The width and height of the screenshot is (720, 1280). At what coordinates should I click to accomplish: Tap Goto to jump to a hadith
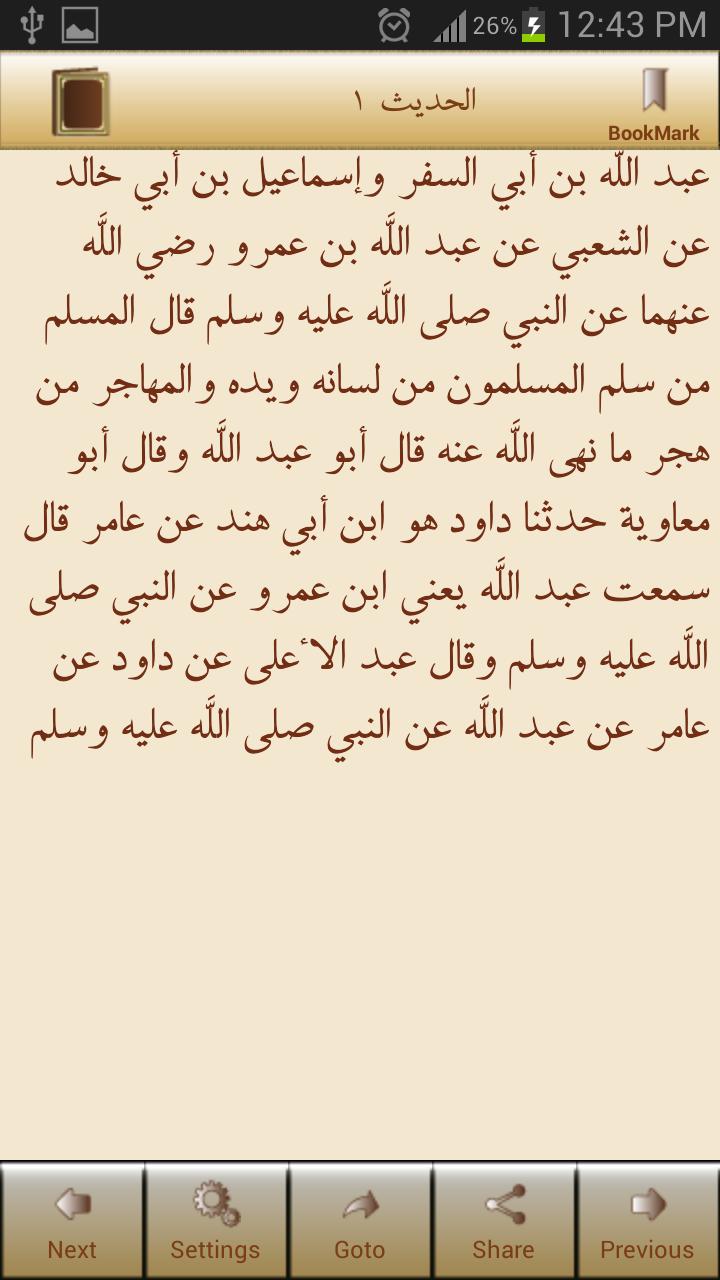click(359, 1221)
